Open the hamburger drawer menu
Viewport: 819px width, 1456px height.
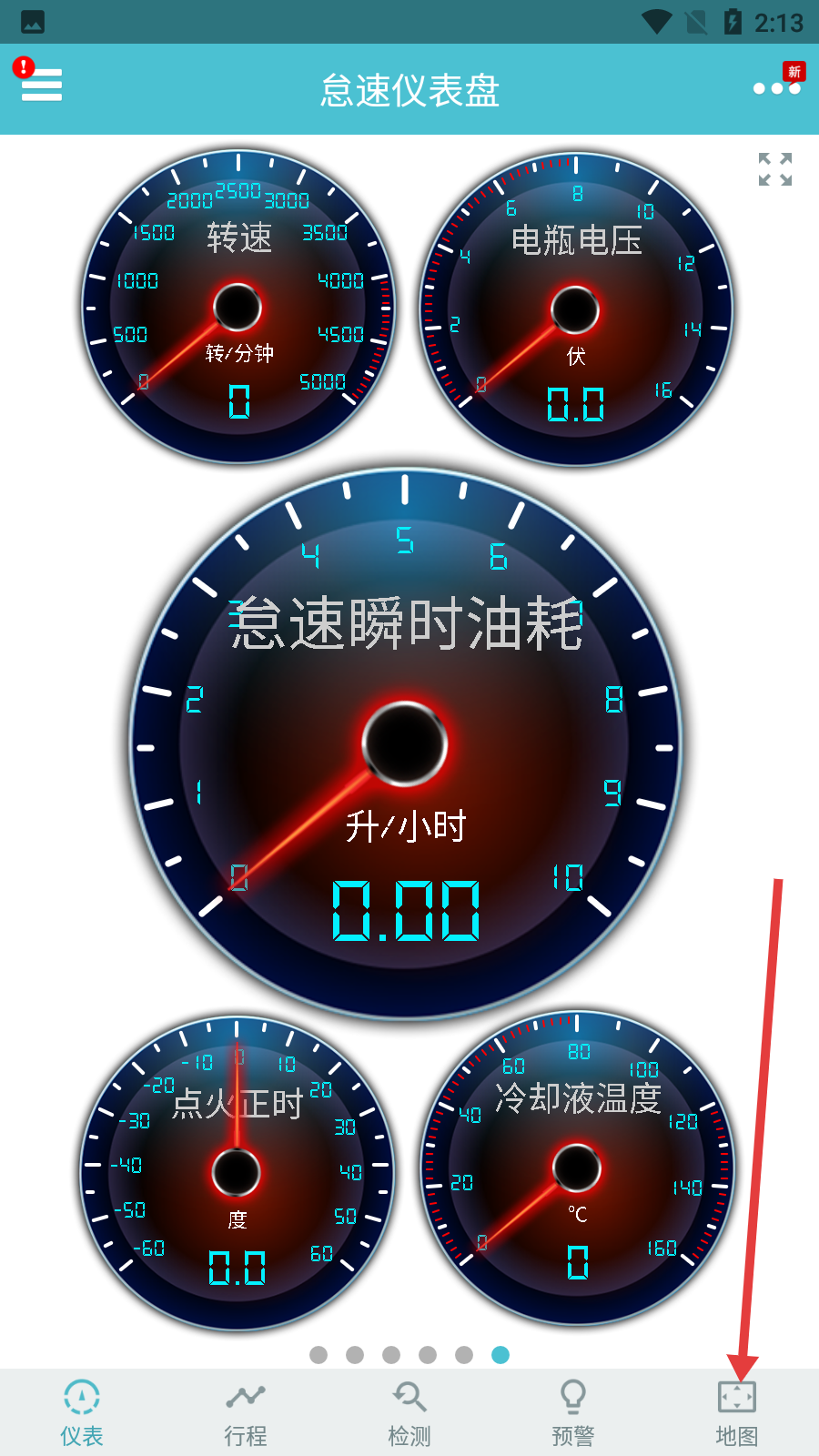pos(41,85)
